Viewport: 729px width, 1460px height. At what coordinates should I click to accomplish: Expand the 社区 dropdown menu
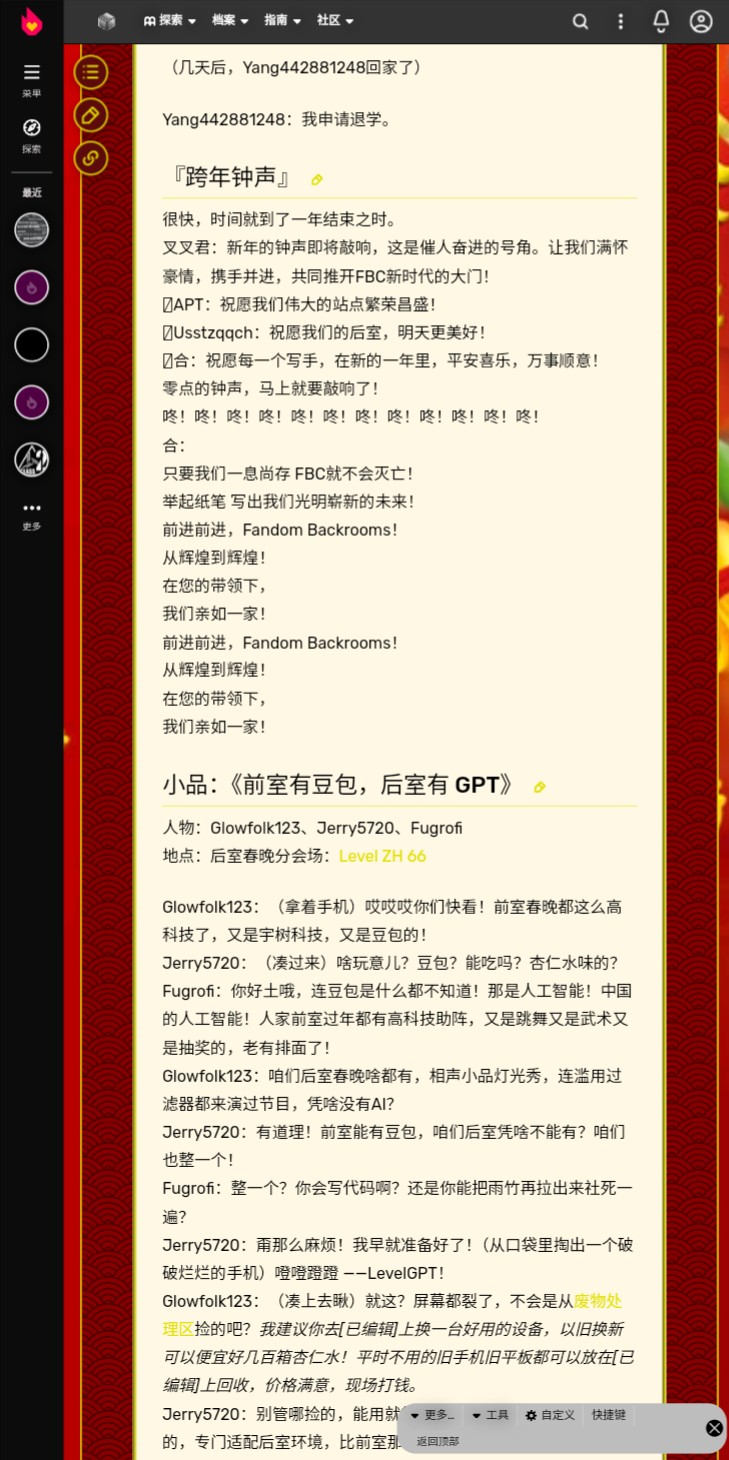click(x=335, y=21)
